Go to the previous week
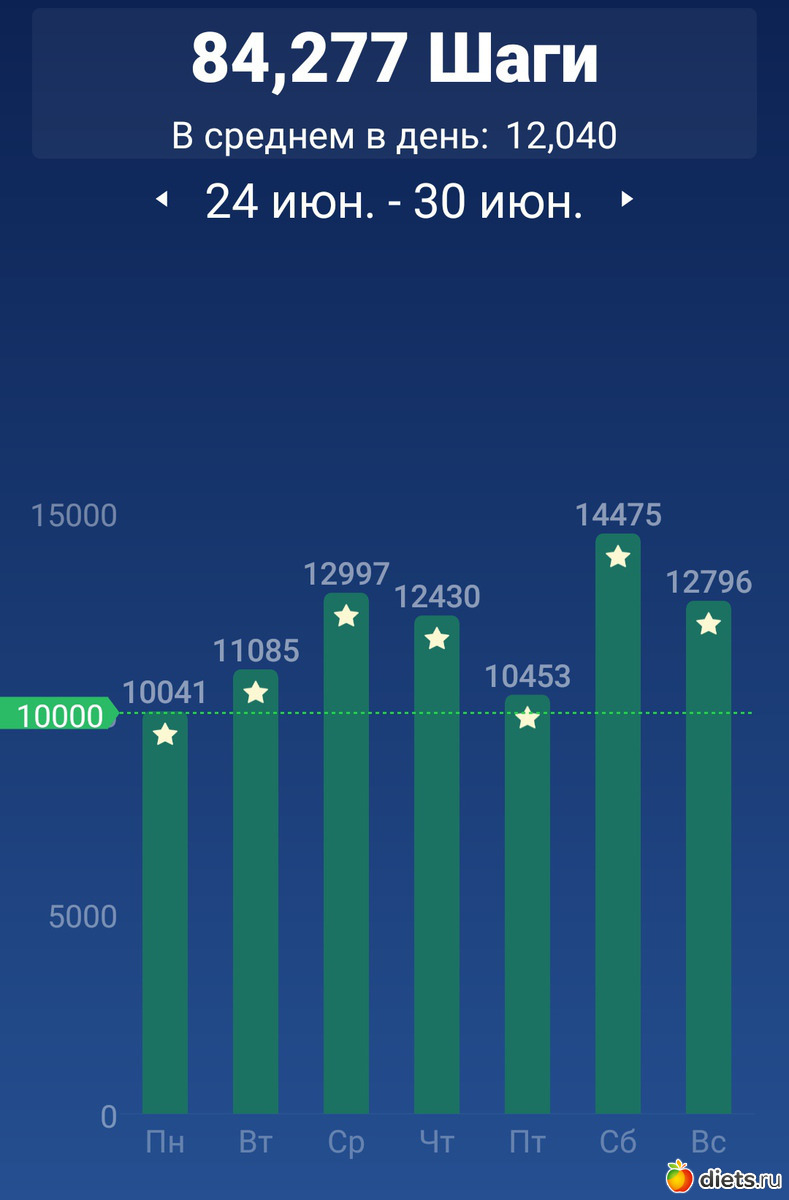 pyautogui.click(x=162, y=200)
